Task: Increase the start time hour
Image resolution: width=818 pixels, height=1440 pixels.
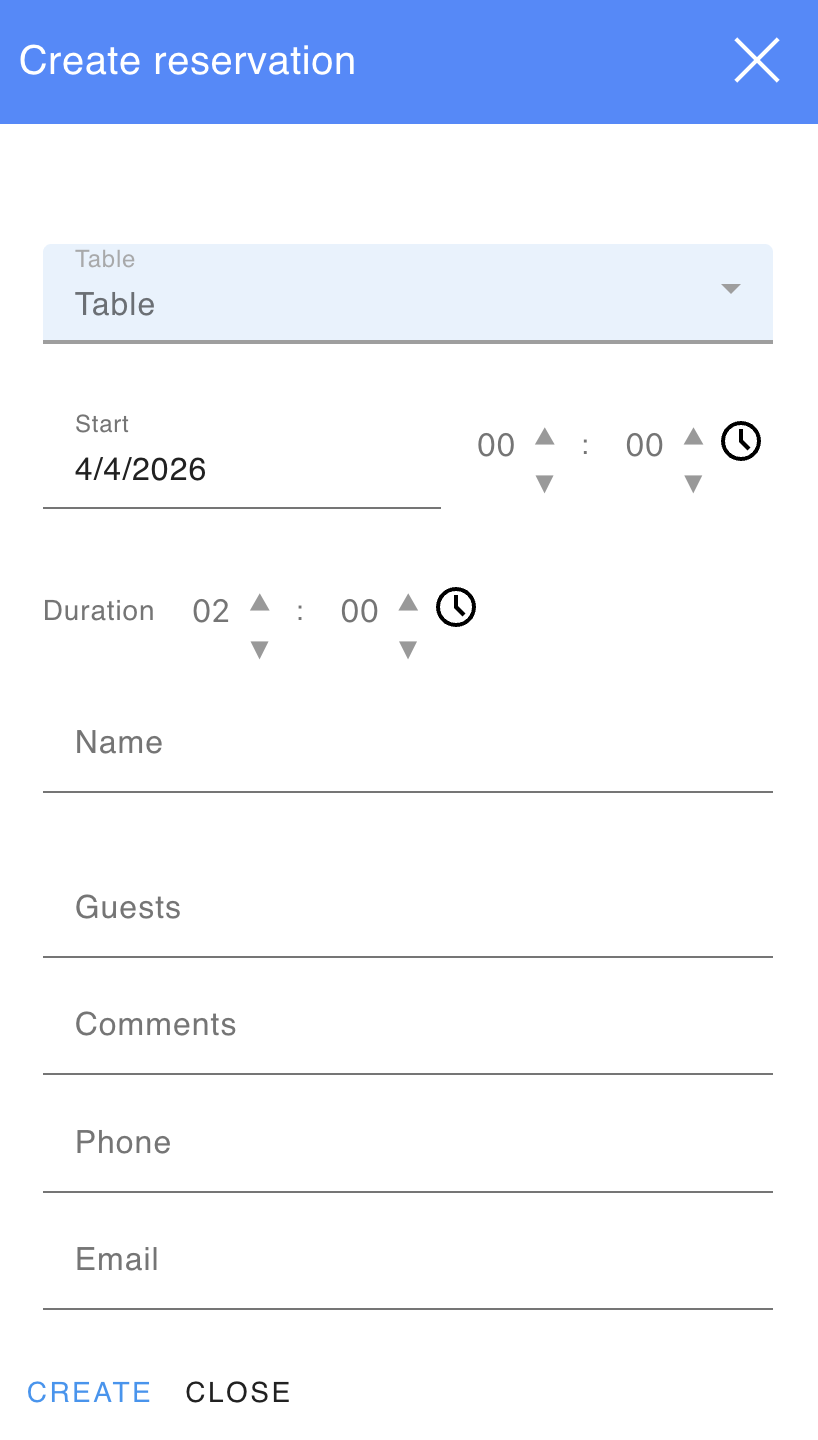Action: tap(544, 437)
